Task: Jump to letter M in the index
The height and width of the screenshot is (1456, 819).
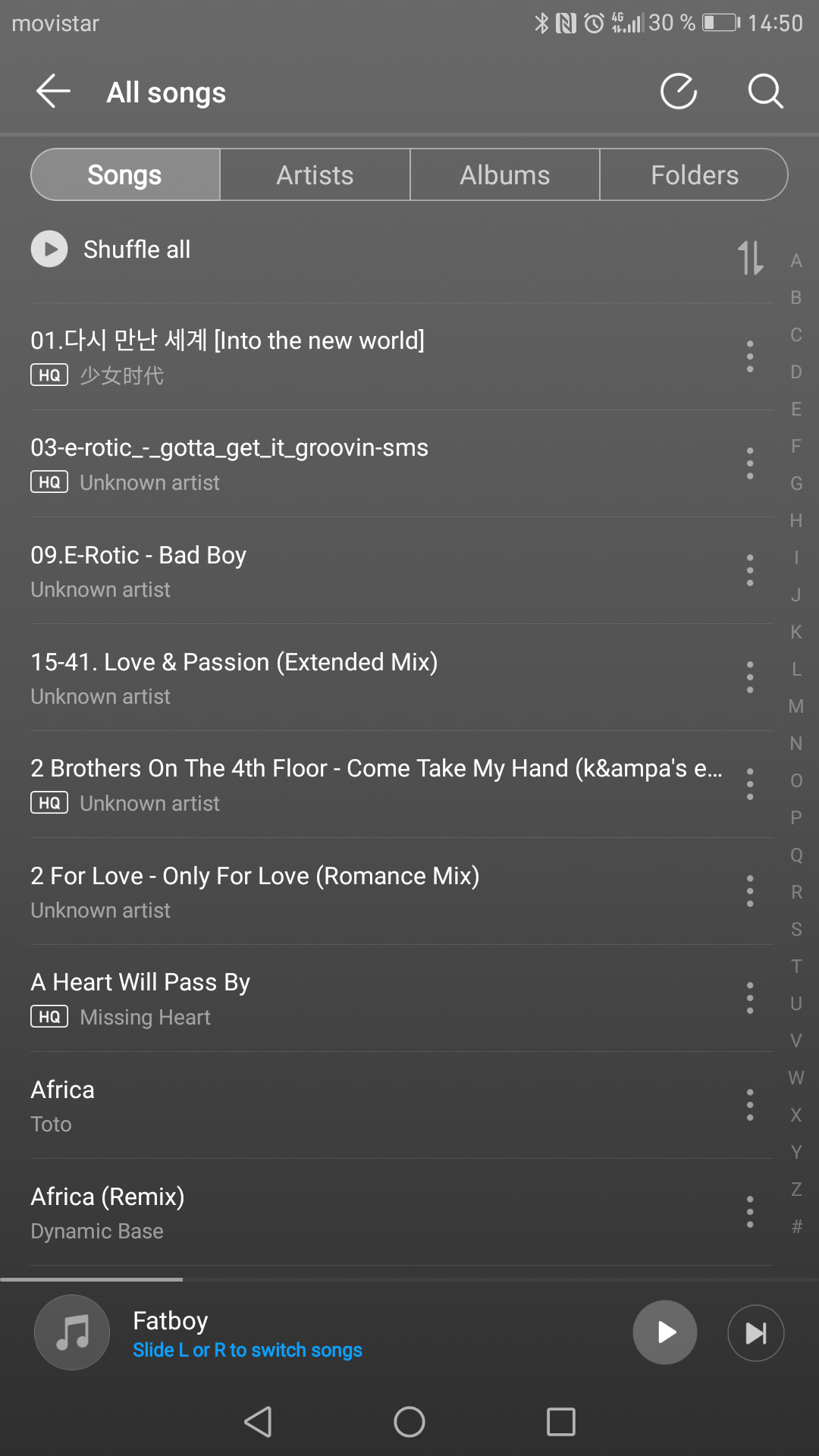Action: pos(795,706)
